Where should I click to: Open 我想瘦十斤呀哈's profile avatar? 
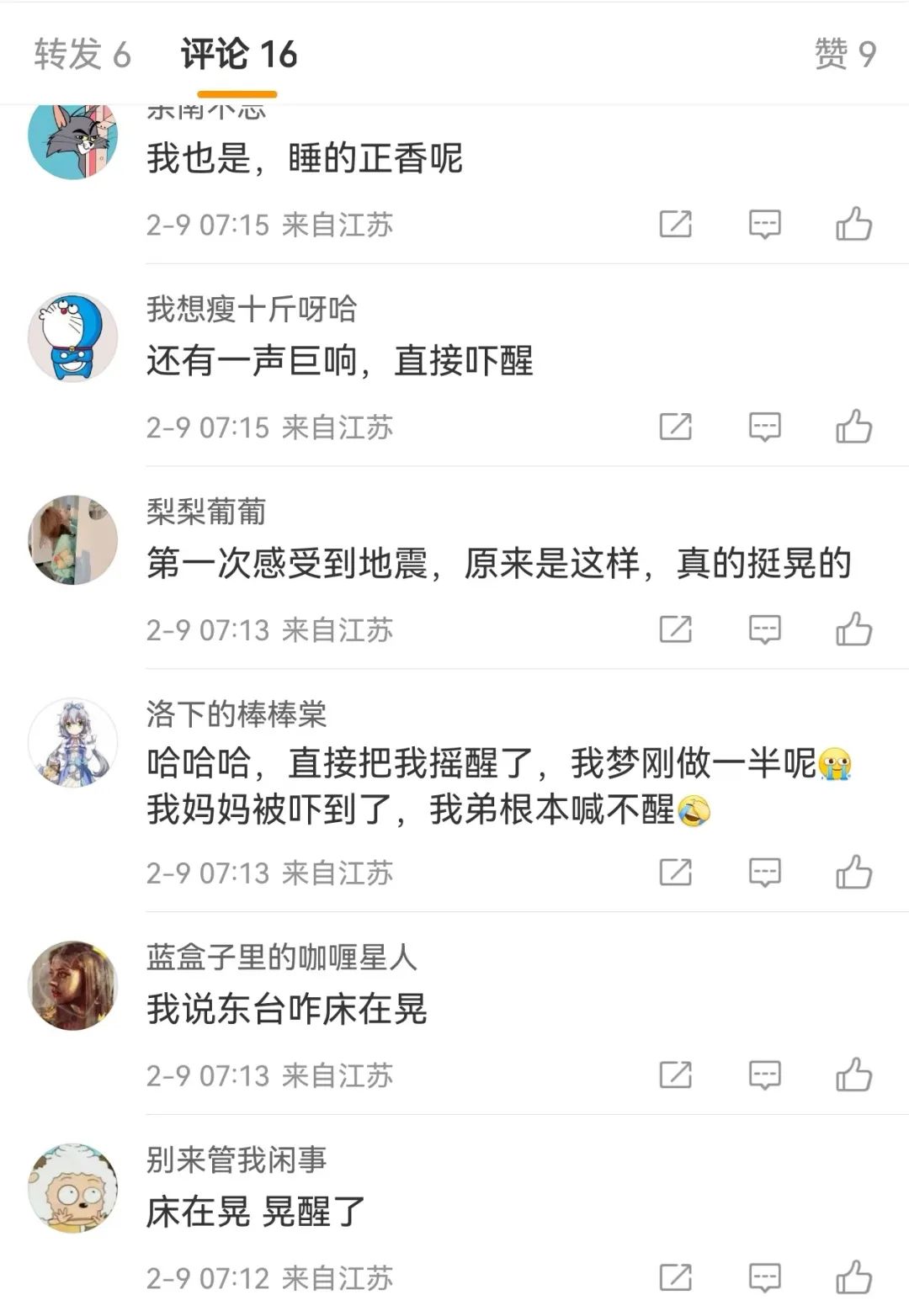point(73,337)
